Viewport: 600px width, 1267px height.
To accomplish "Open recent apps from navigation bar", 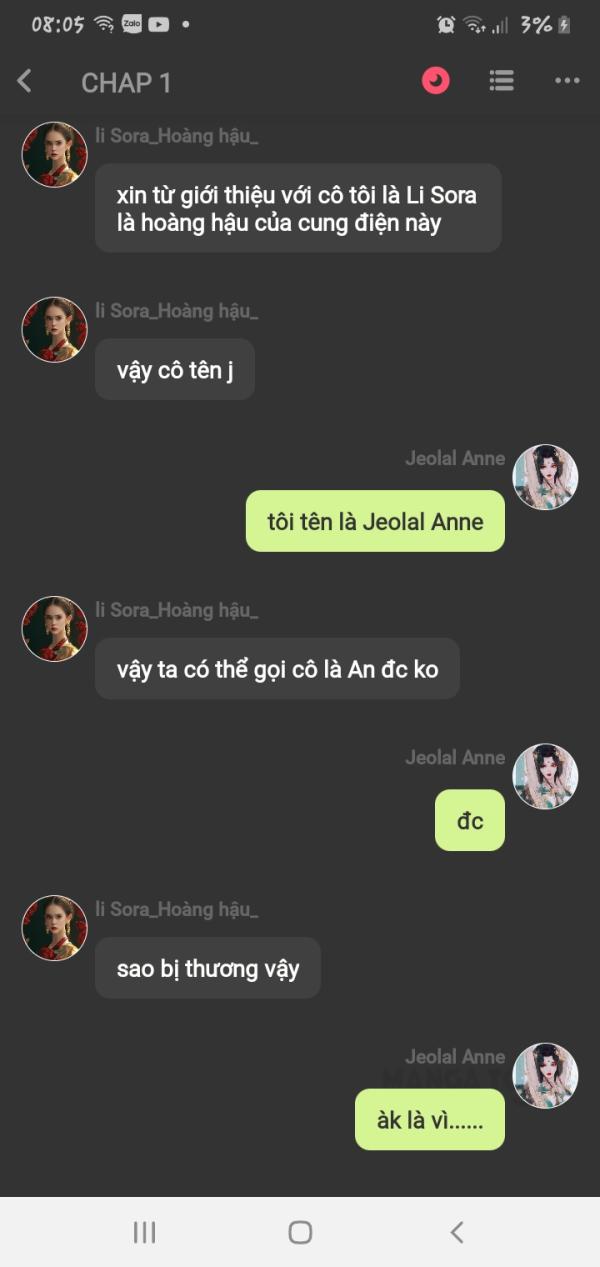I will tap(144, 1232).
